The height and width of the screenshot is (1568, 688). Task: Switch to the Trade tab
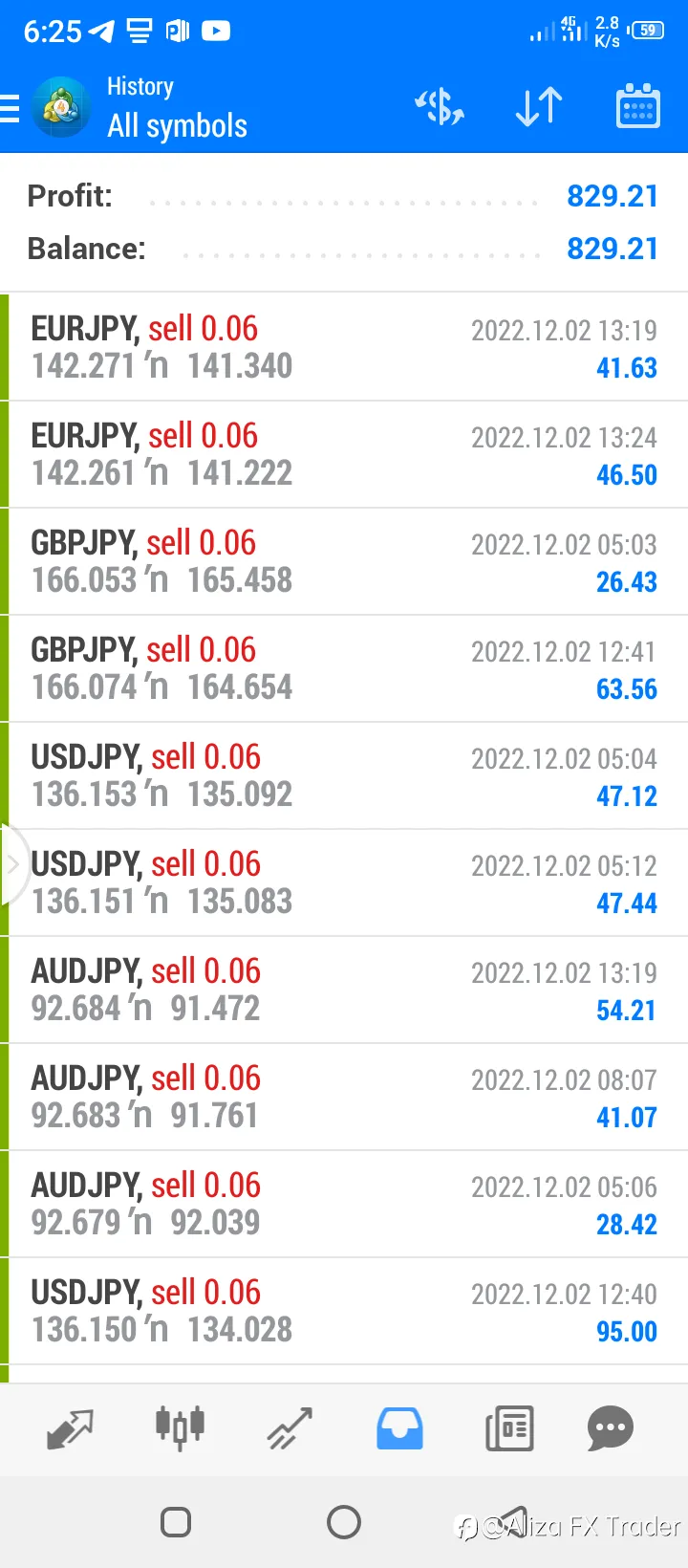pyautogui.click(x=290, y=1429)
